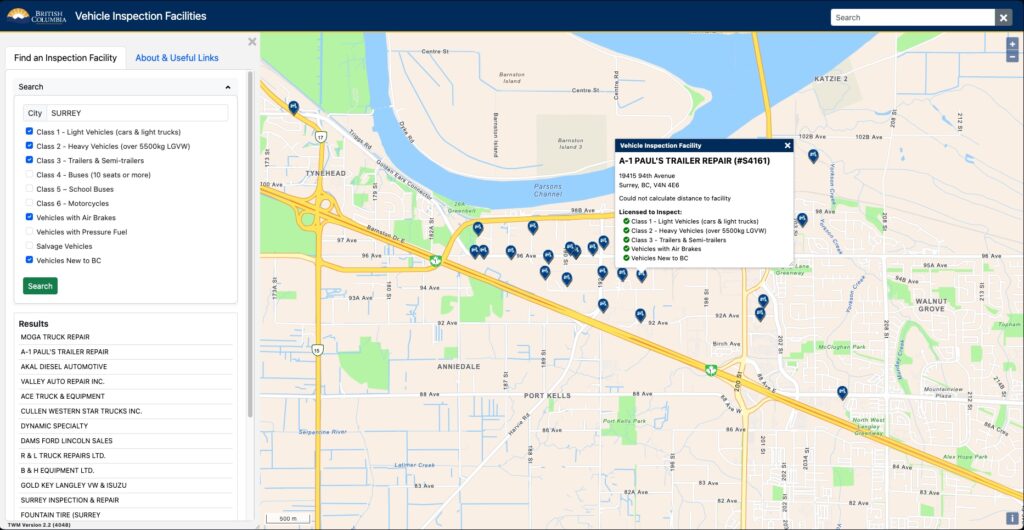Close the side panel
The height and width of the screenshot is (530, 1024).
click(x=252, y=42)
